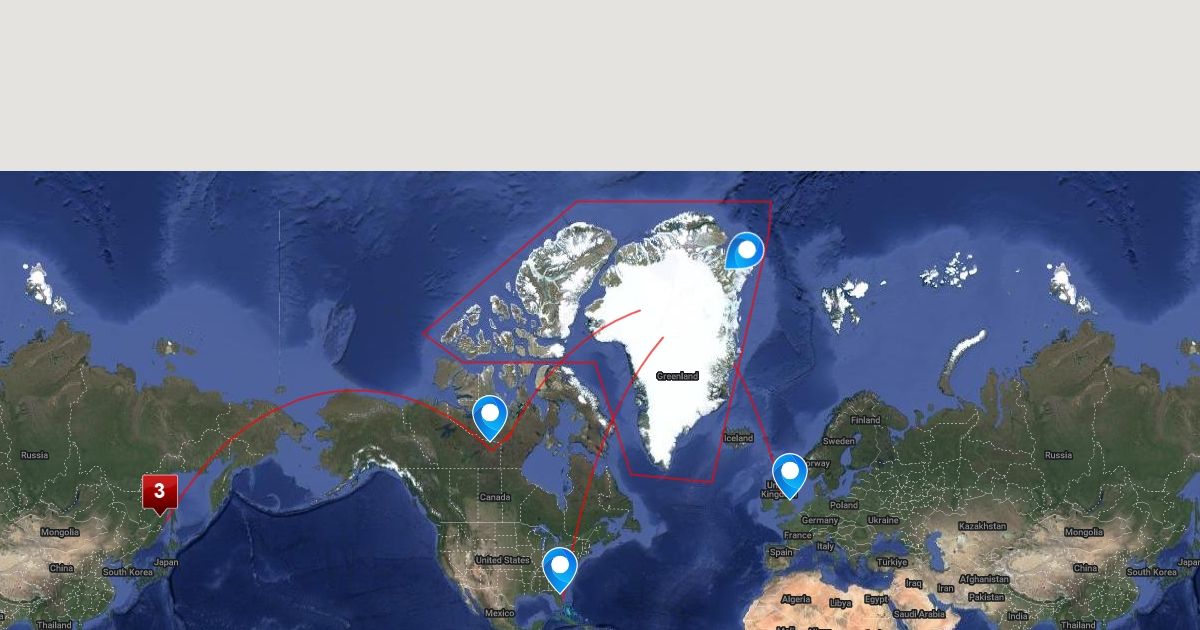This screenshot has width=1200, height=630.
Task: Open the blue pin over the United Kingdom
Action: click(x=790, y=472)
